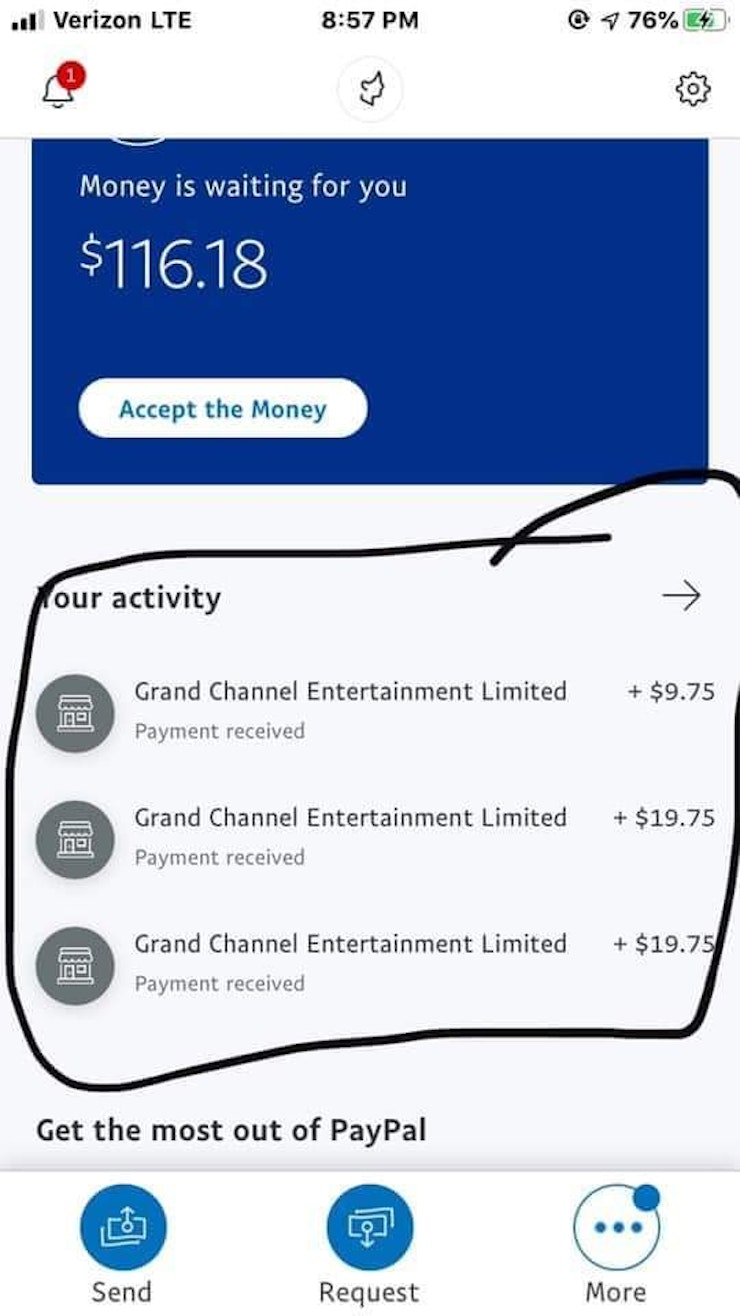Open the More options
The width and height of the screenshot is (740, 1316).
click(x=615, y=1228)
